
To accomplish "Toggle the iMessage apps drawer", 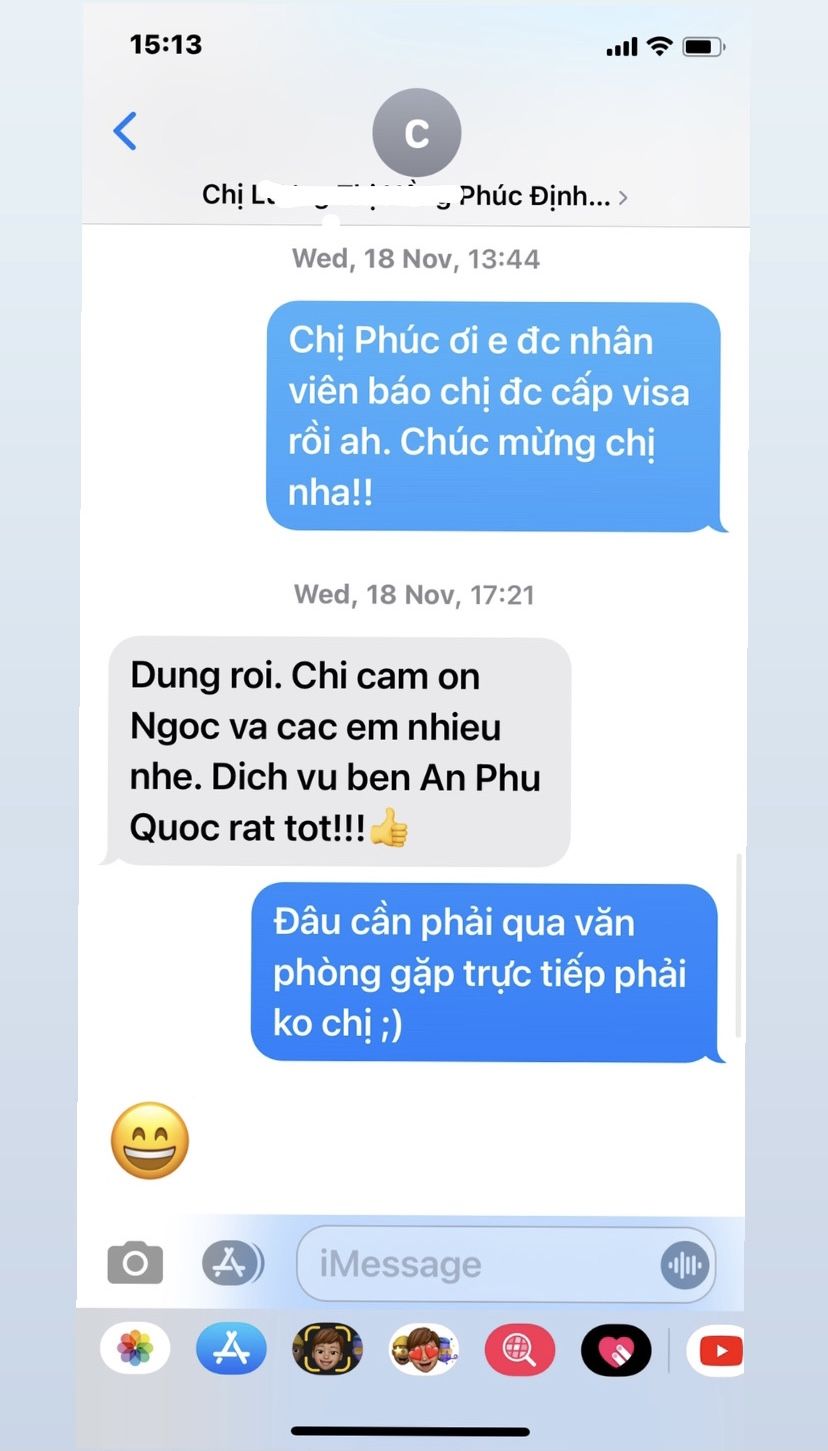I will tap(232, 1263).
